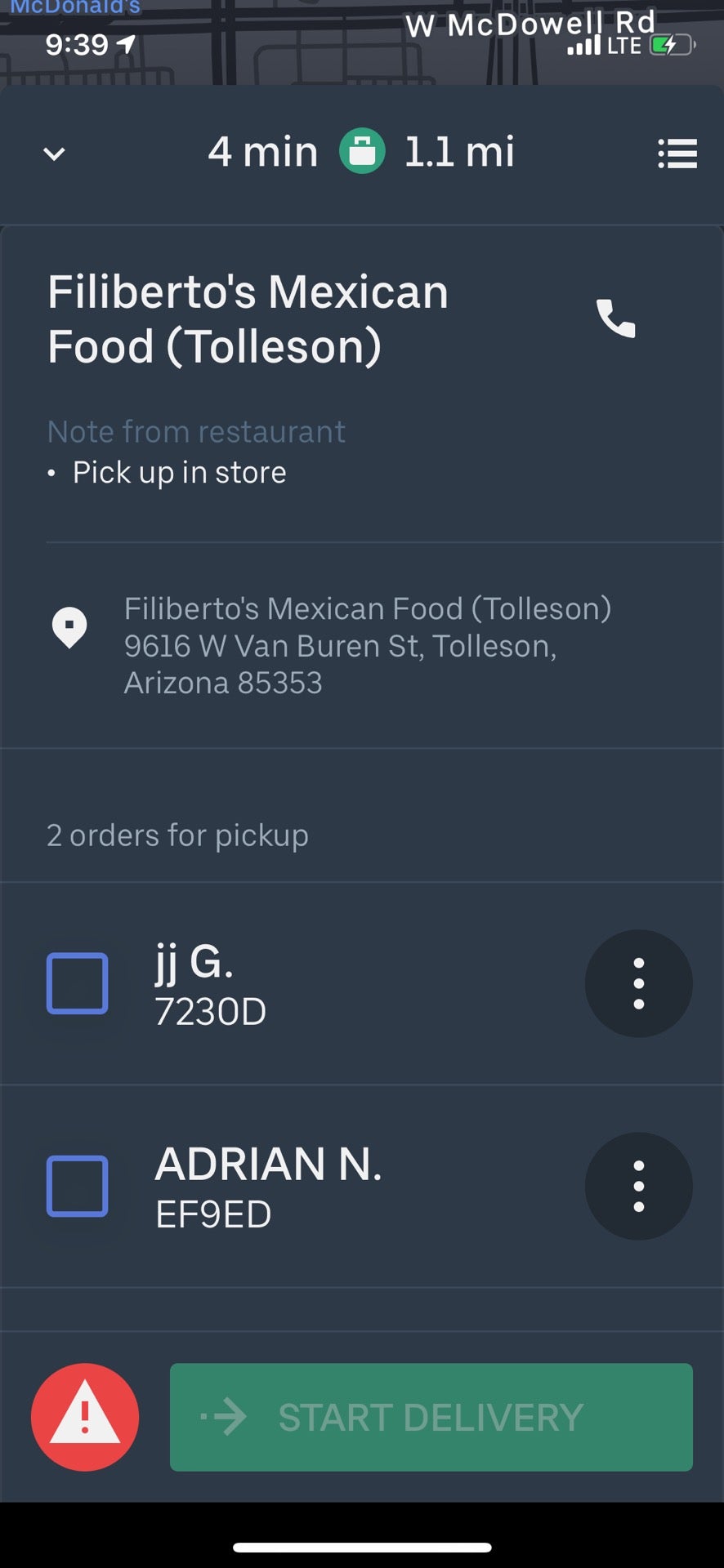The image size is (724, 1568).
Task: Call Filiberto's Mexican Food
Action: 616,318
